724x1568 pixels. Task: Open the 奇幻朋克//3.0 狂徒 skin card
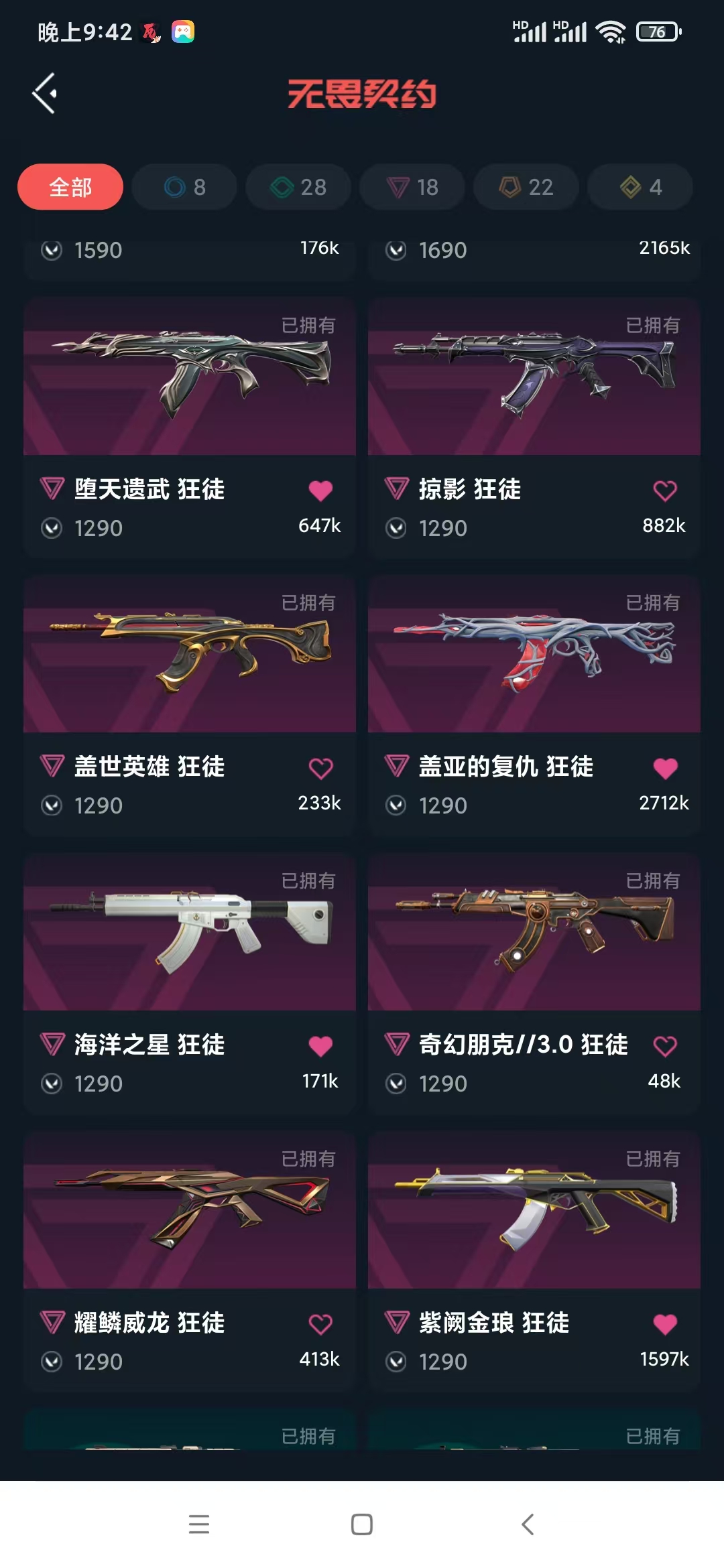(x=534, y=984)
